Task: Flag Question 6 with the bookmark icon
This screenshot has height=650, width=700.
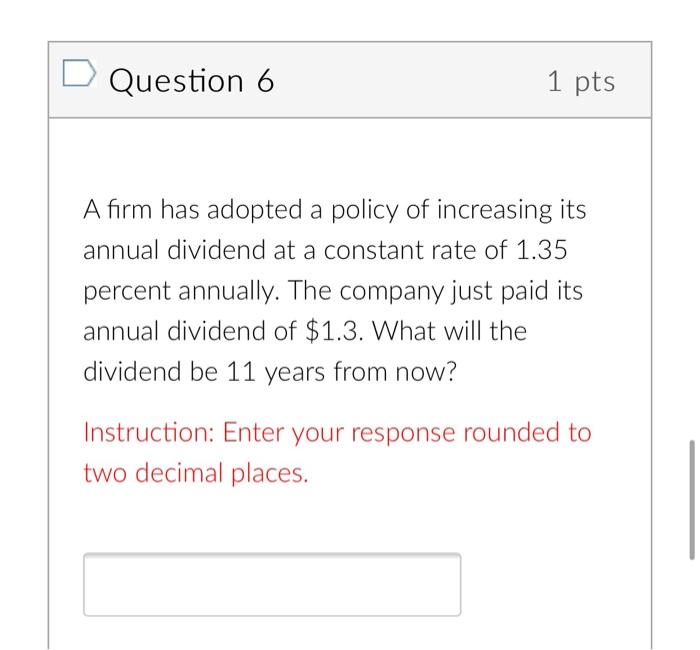Action: click(79, 76)
